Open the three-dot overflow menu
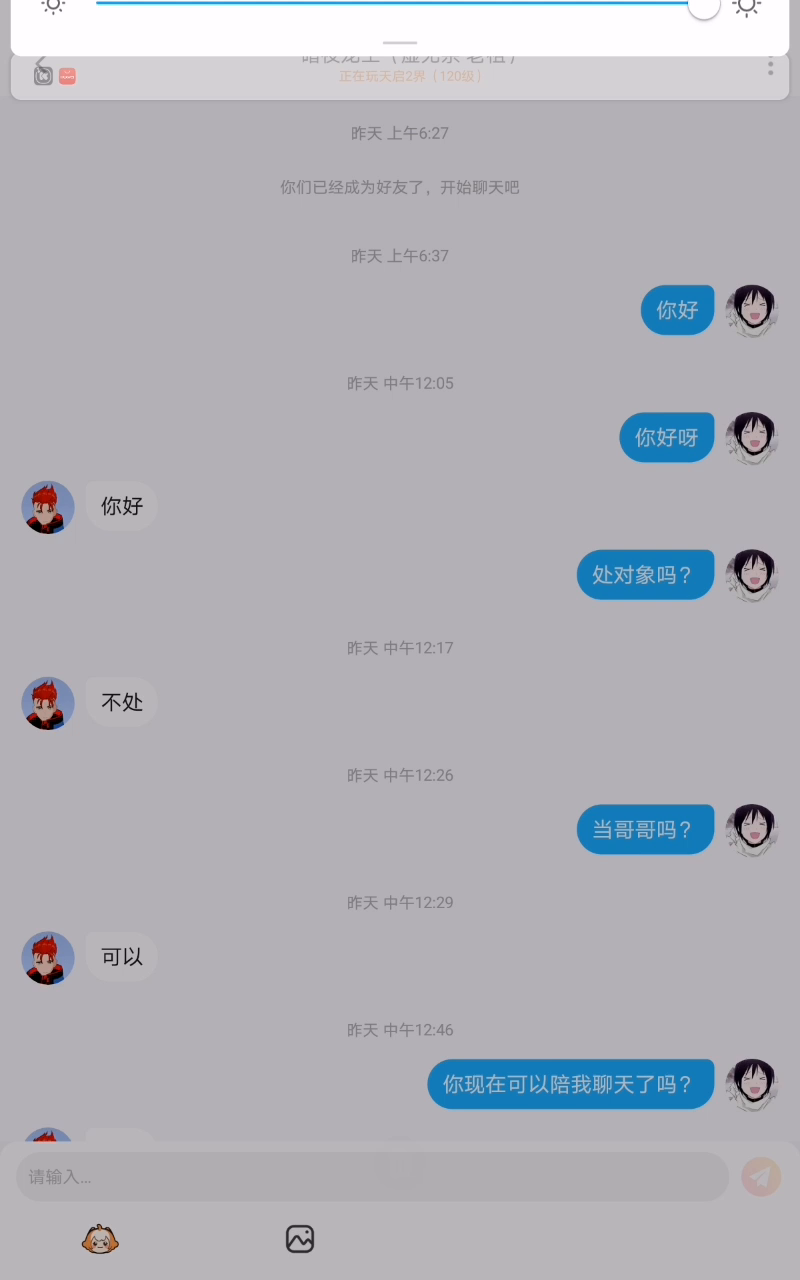This screenshot has width=800, height=1280. [x=770, y=67]
